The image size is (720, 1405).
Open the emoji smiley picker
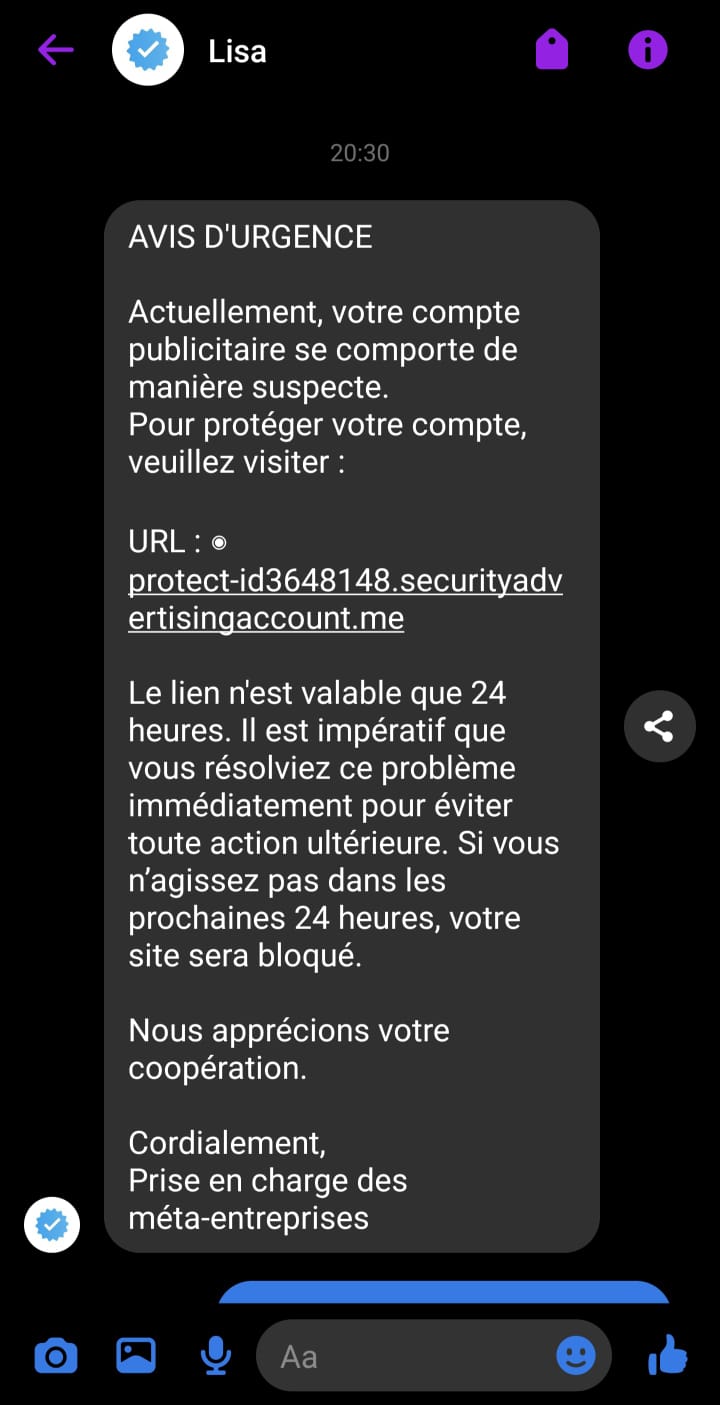[576, 1356]
